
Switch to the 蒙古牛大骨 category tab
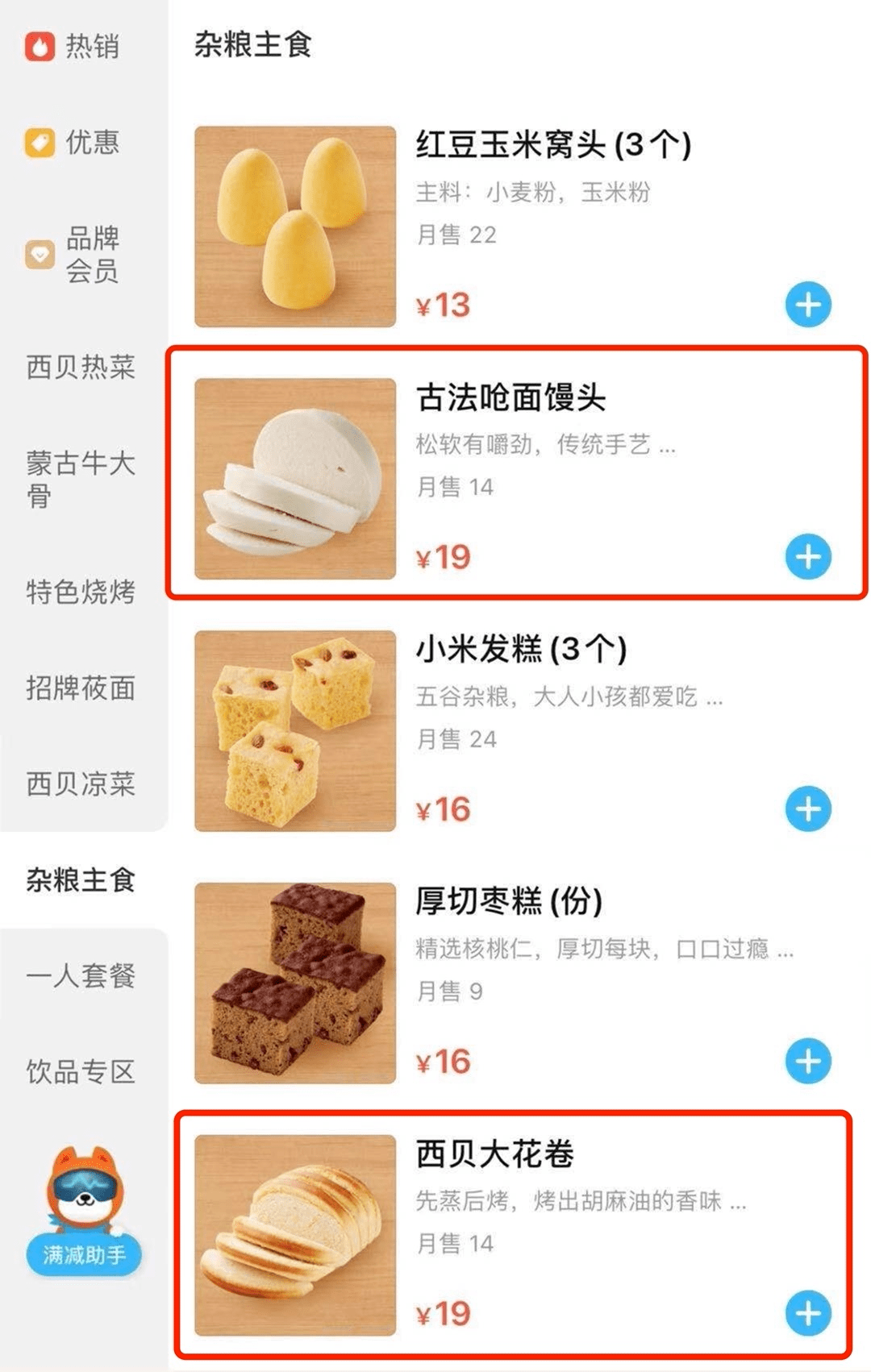click(81, 479)
